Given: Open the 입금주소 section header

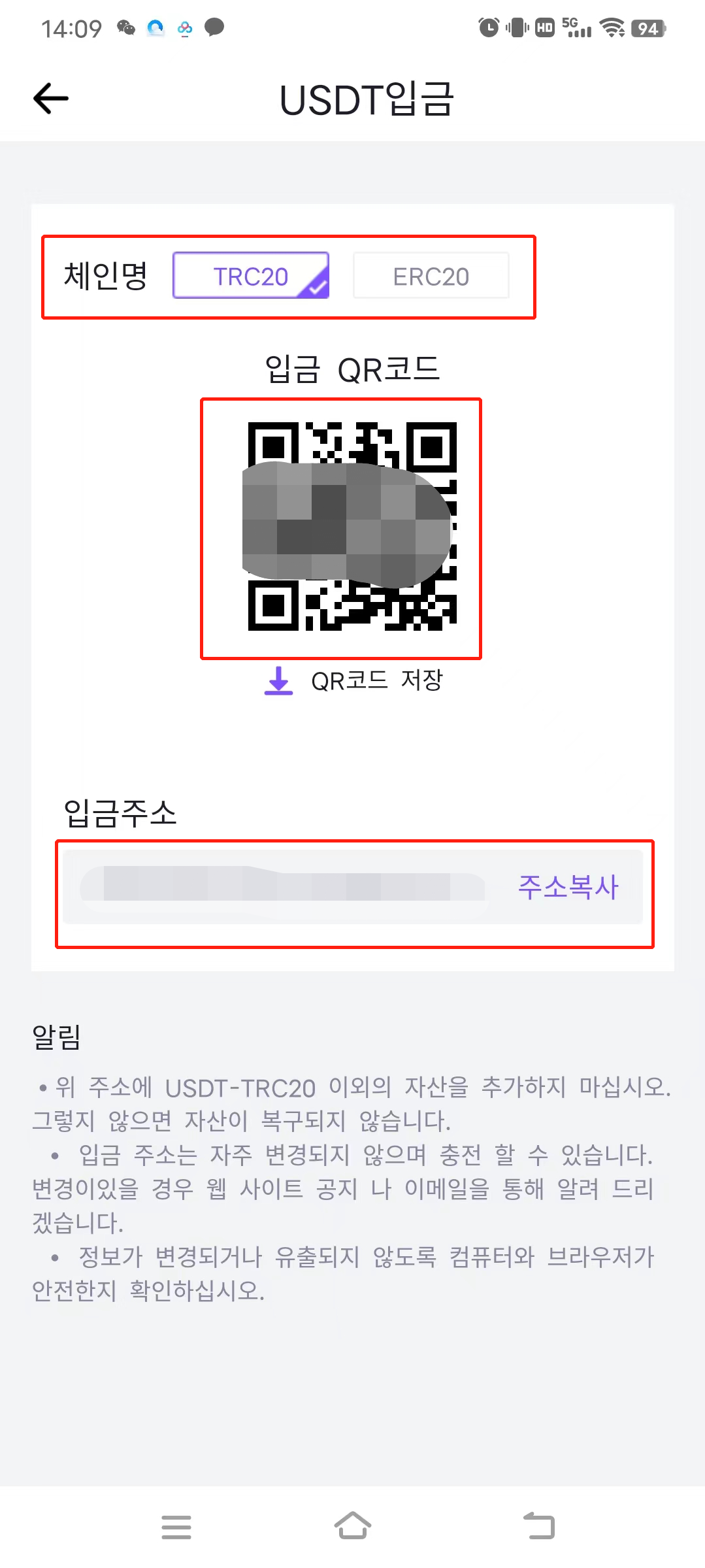Looking at the screenshot, I should click(x=121, y=812).
